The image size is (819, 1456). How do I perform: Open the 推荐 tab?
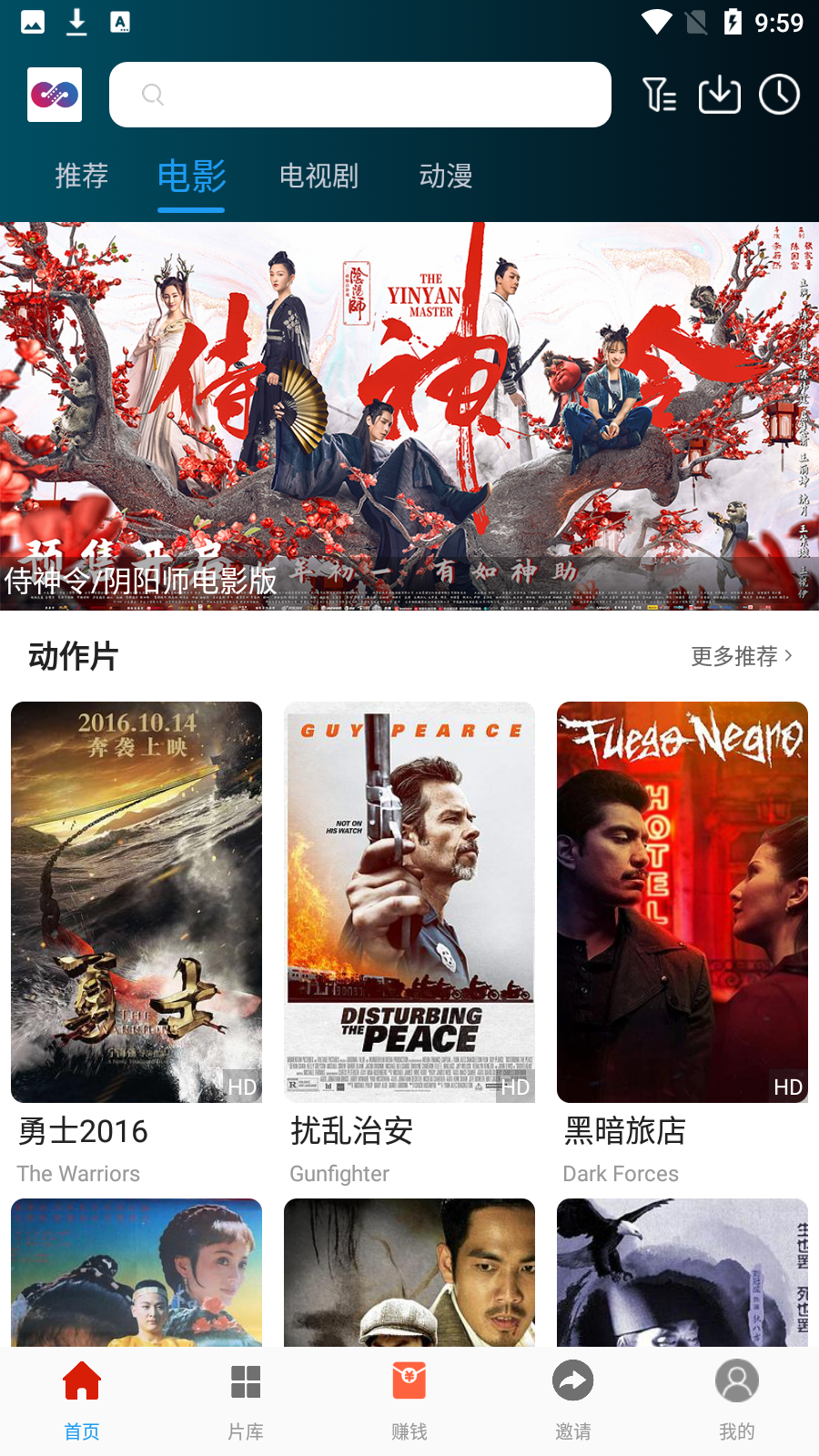click(81, 176)
